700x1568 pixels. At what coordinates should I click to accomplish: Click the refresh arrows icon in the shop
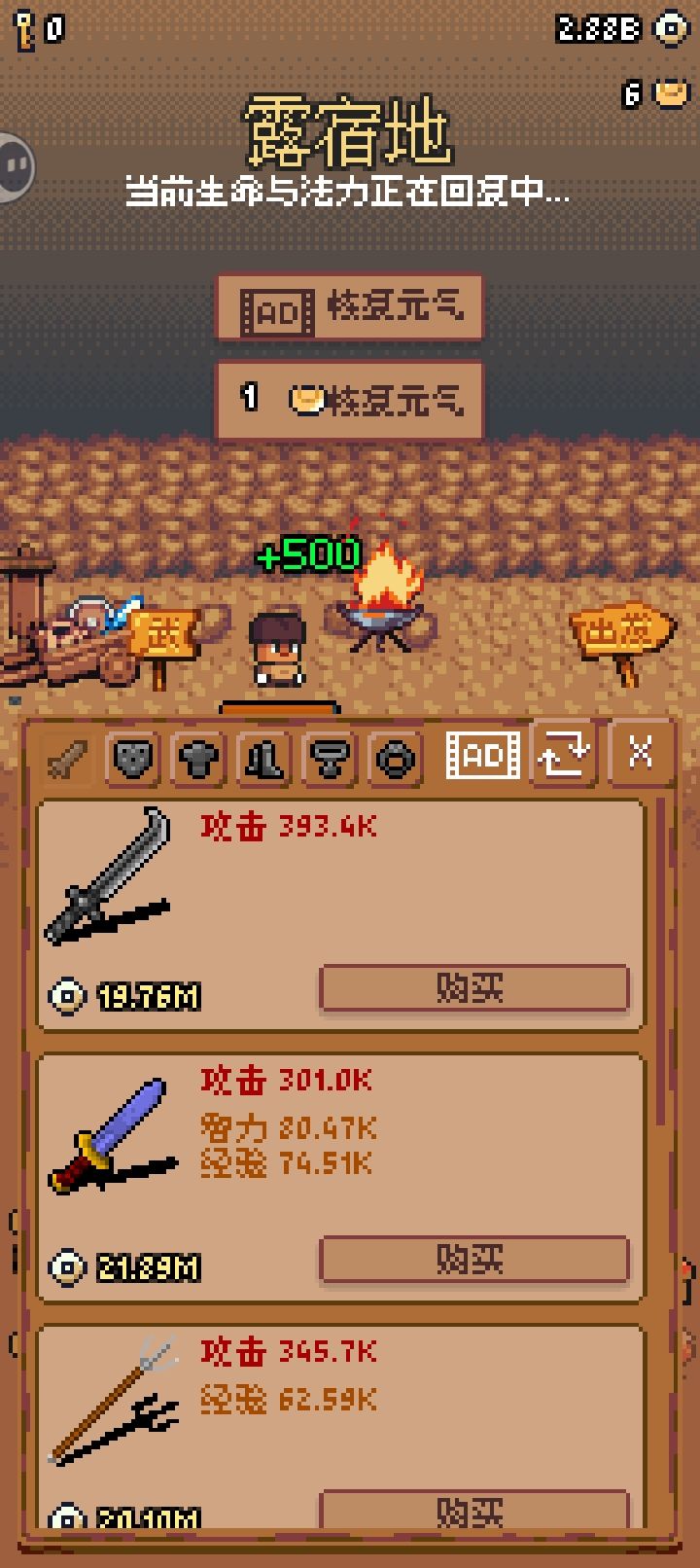click(564, 754)
